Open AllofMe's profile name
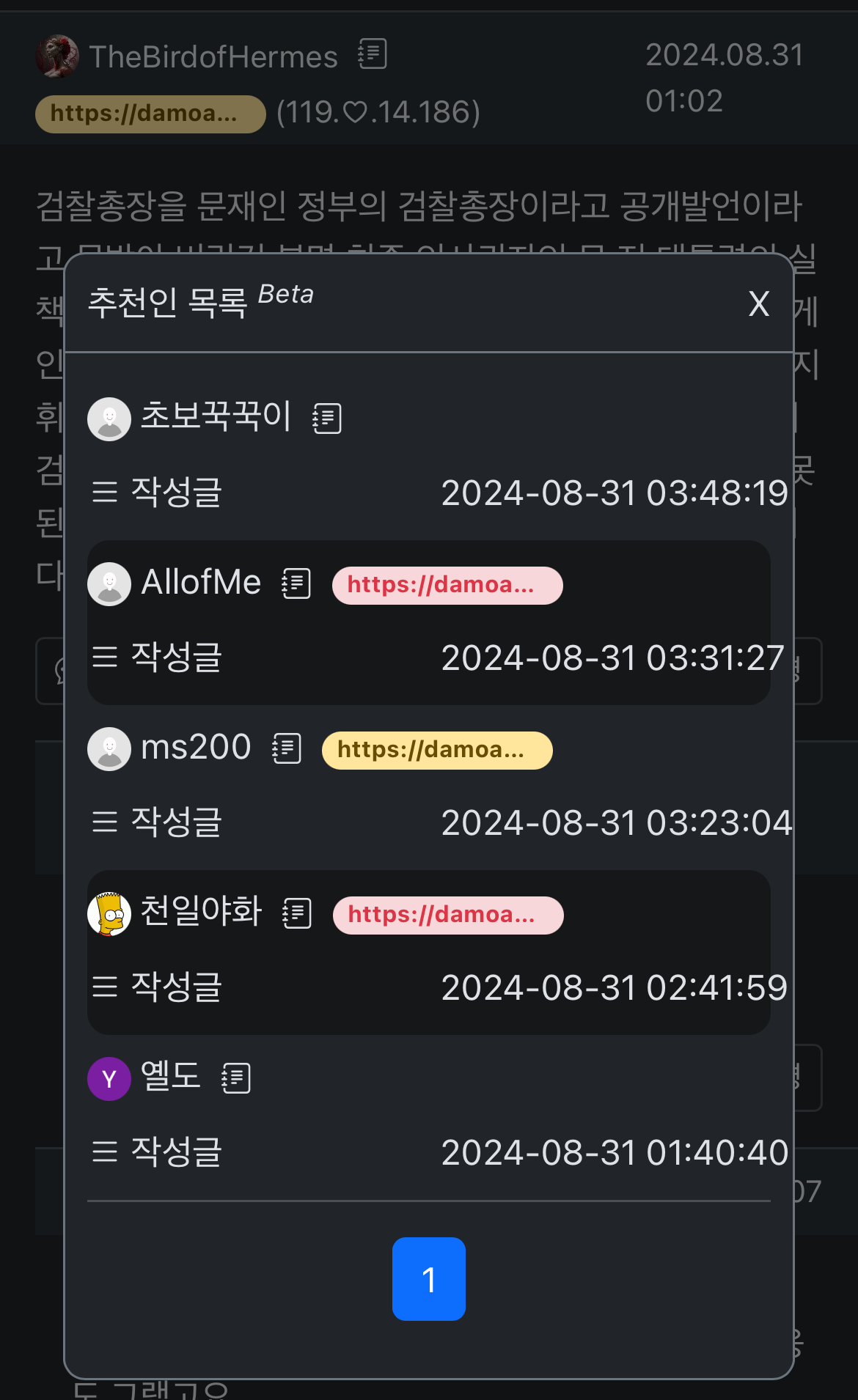The image size is (858, 1400). [x=200, y=582]
